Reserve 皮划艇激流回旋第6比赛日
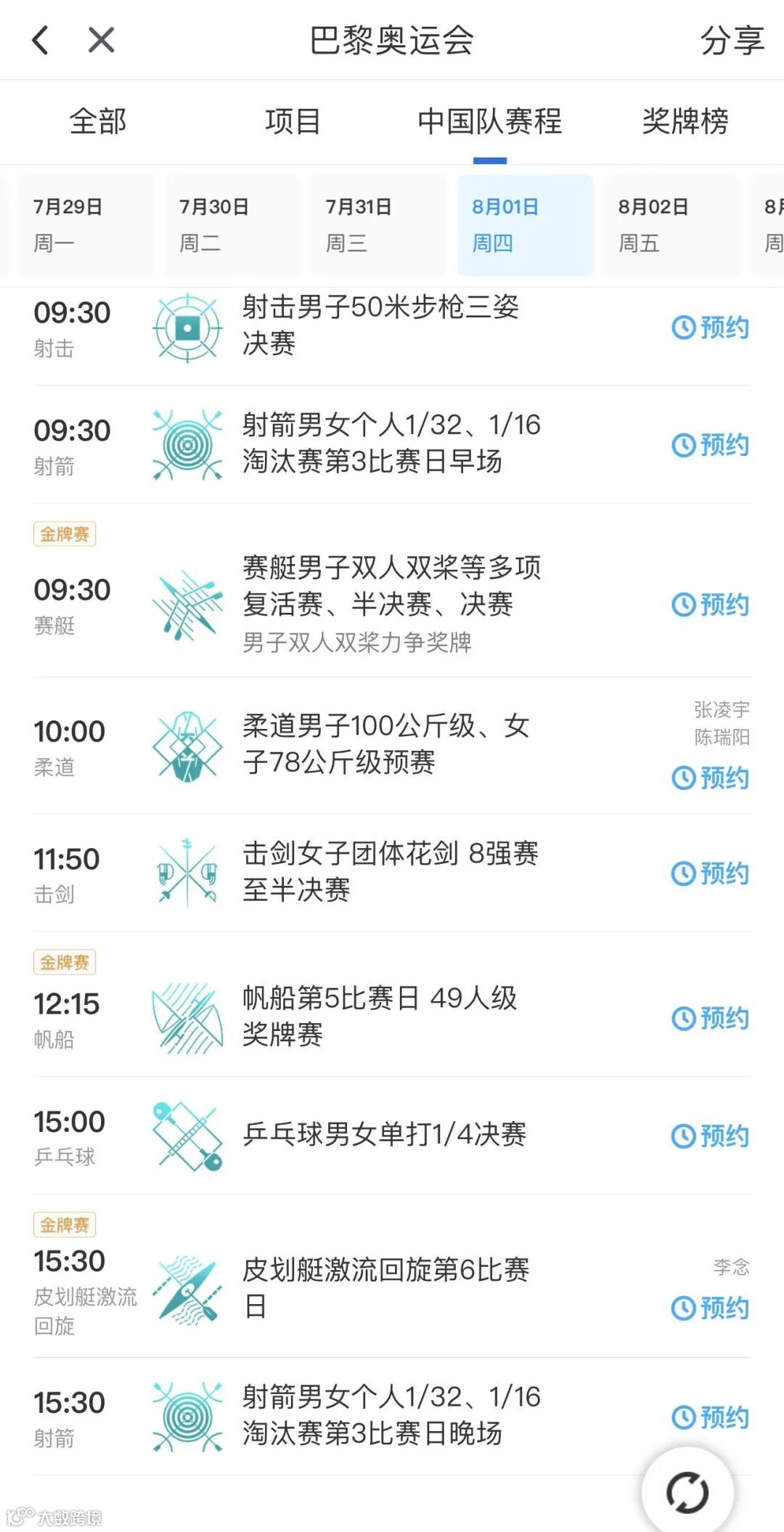784x1532 pixels. [711, 1308]
